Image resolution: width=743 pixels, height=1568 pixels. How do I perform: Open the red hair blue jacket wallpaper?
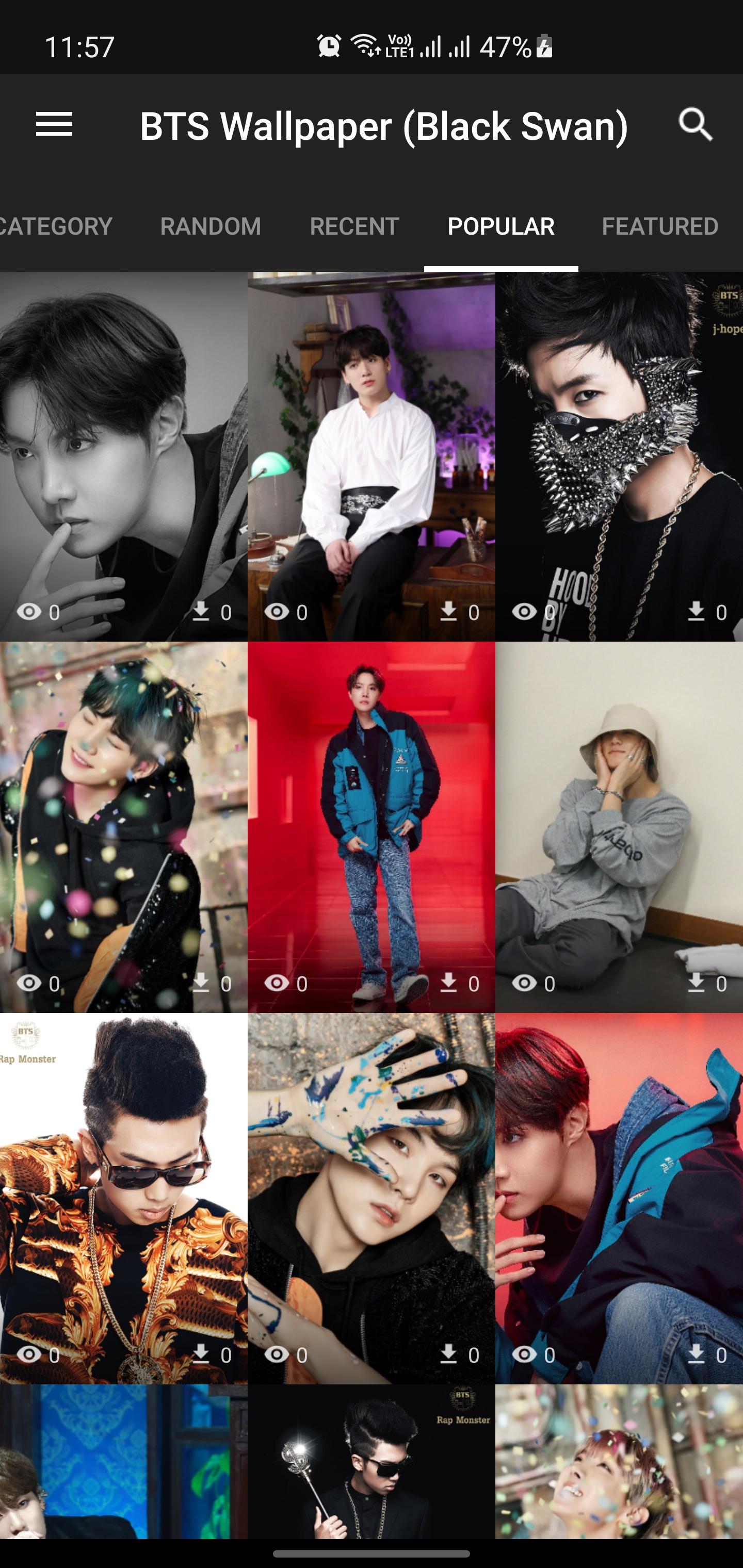(619, 1198)
